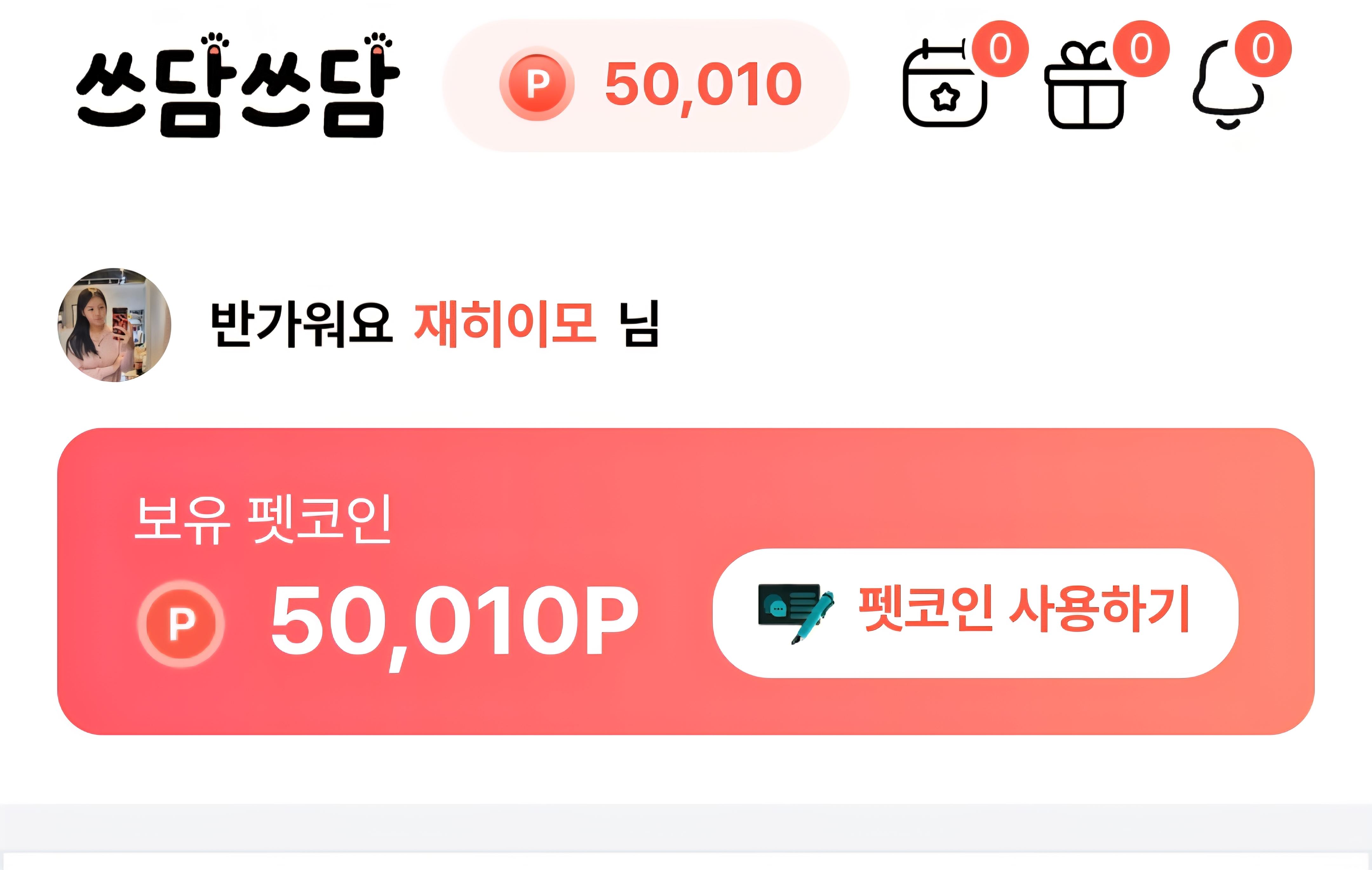Tap the 50,010 points pill in header
This screenshot has width=1372, height=870.
(x=646, y=85)
